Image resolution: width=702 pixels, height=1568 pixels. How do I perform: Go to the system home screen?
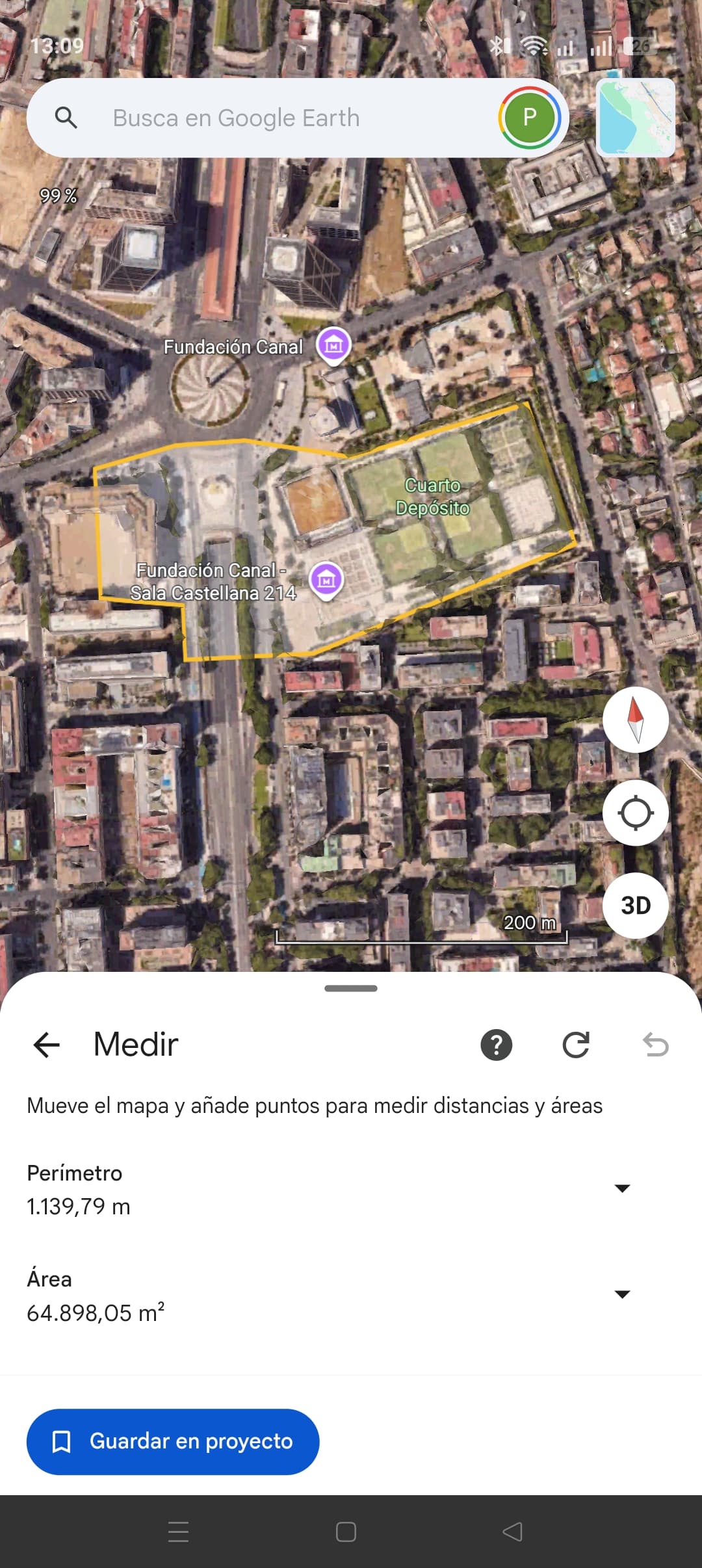[x=346, y=1532]
